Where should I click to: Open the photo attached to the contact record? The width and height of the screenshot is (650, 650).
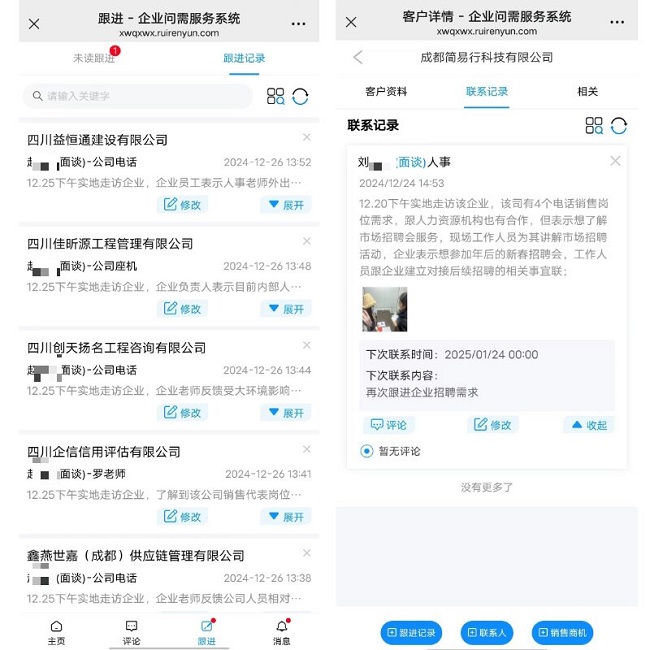pos(384,309)
